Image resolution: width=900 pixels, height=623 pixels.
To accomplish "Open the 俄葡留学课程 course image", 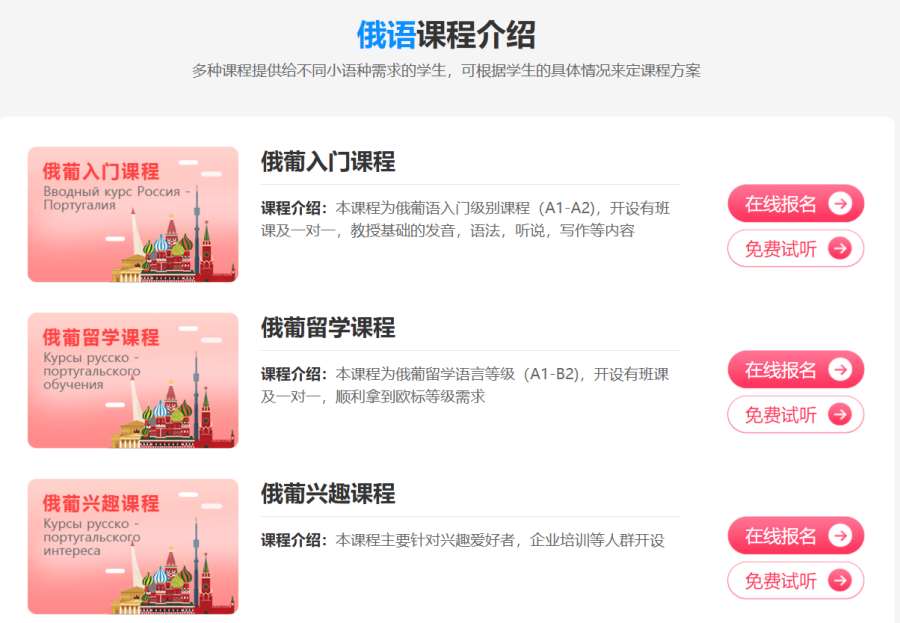I will click(133, 380).
